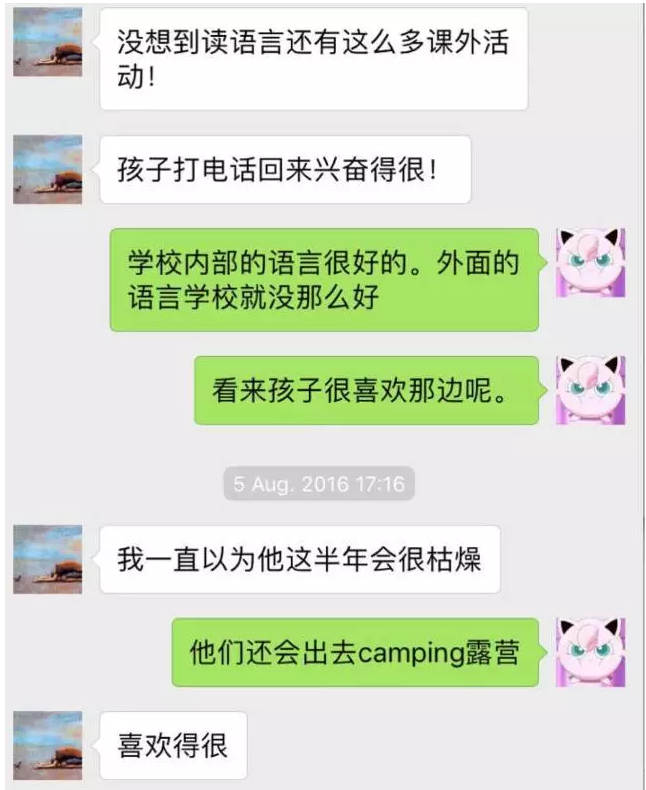The image size is (646, 790).
Task: Open Jigglypuff avatar beside '学校内部的语言很好的'
Action: click(591, 264)
